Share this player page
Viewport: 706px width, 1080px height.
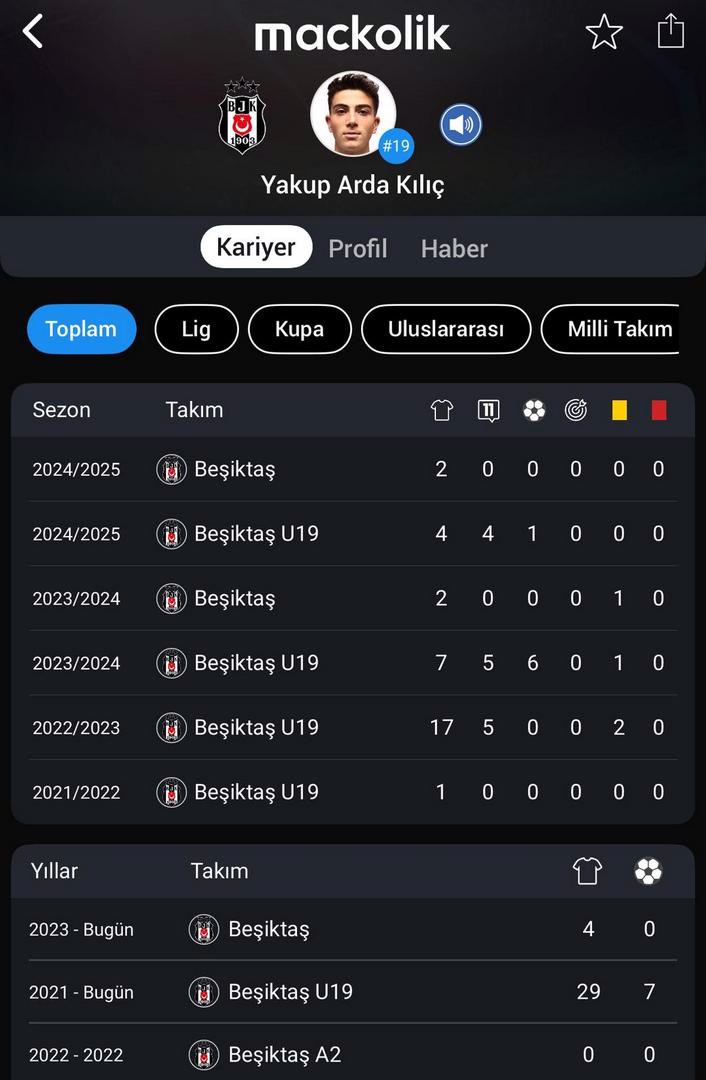point(670,31)
